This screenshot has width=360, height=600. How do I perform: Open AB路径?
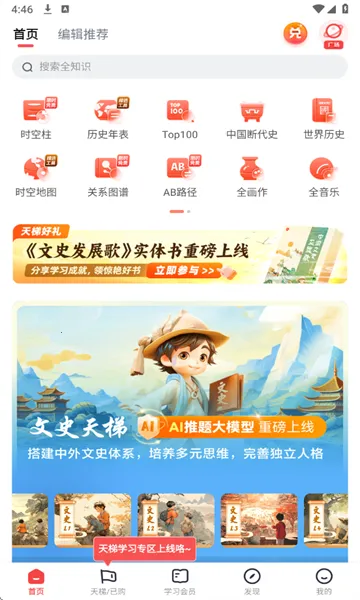click(180, 176)
